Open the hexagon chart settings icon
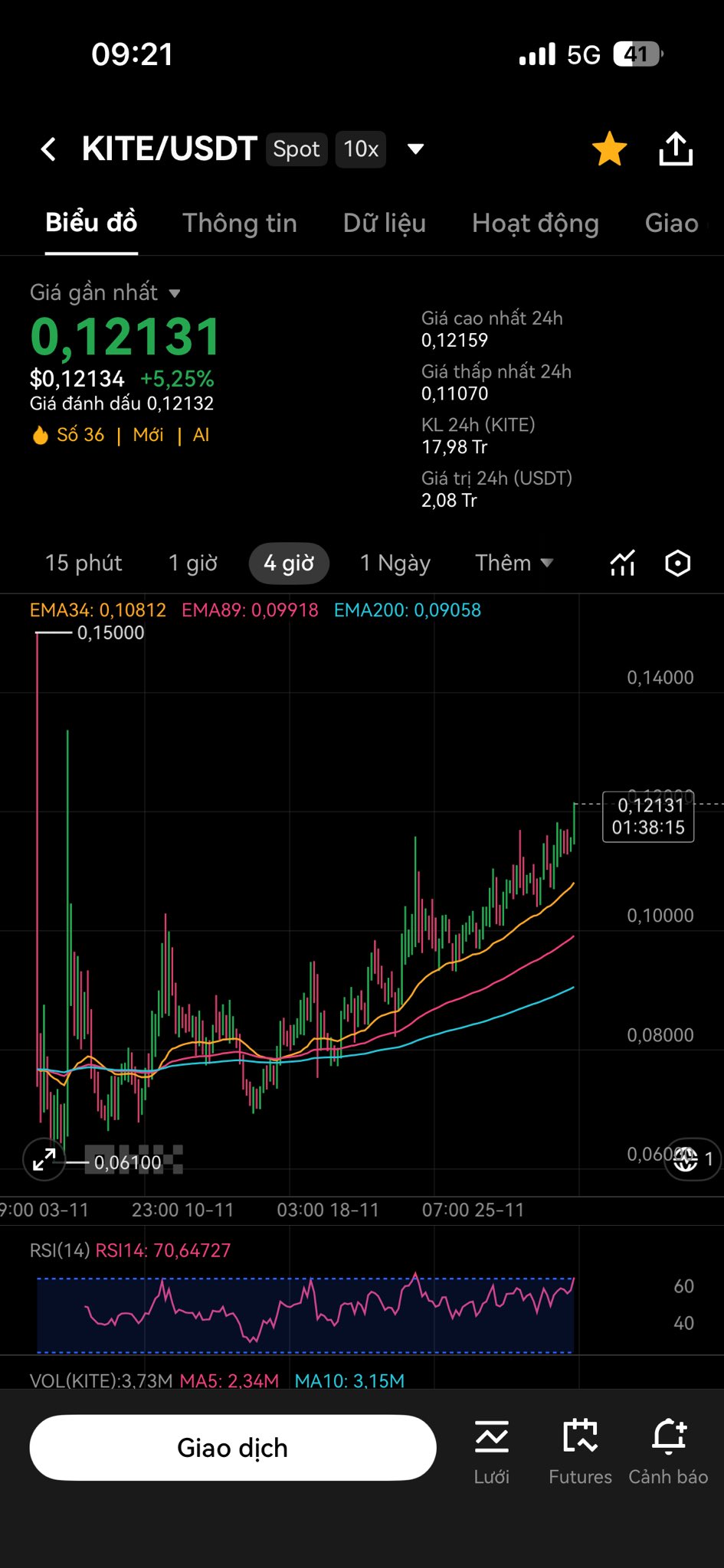The height and width of the screenshot is (1568, 724). [677, 563]
